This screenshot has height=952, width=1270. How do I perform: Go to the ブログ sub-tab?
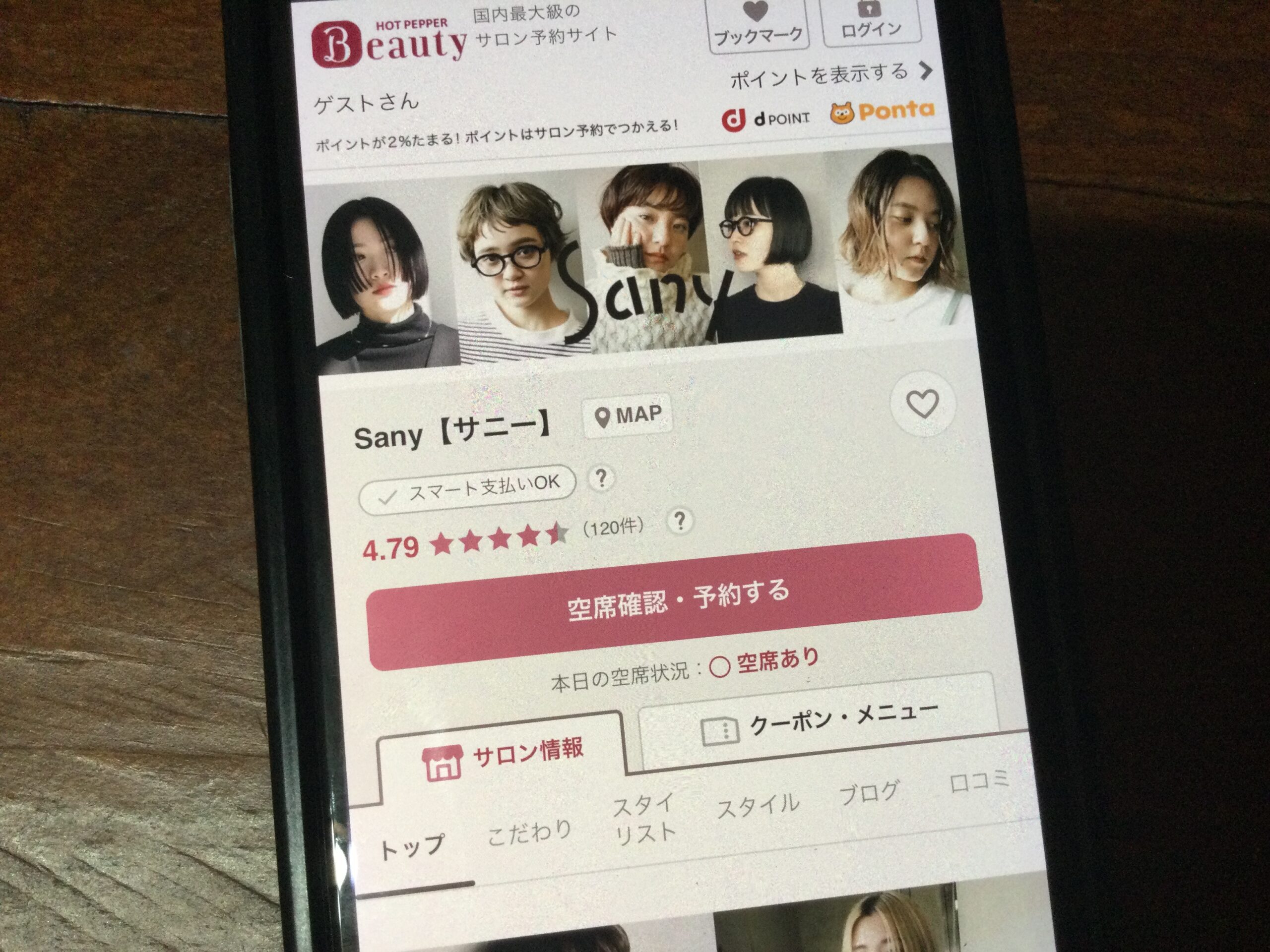[x=869, y=793]
